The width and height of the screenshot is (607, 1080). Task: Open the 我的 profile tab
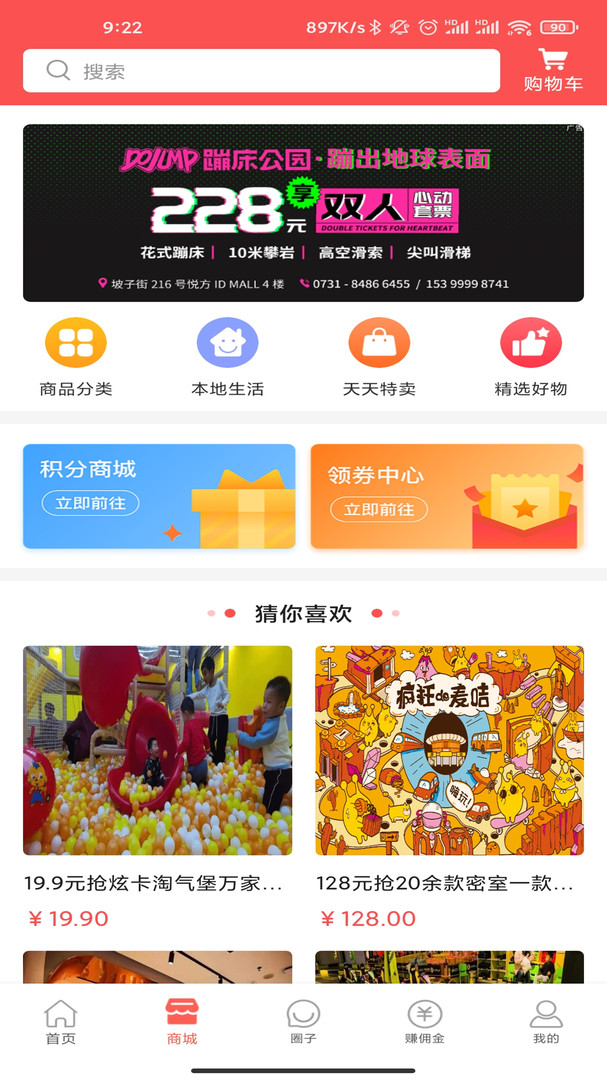tap(546, 1022)
